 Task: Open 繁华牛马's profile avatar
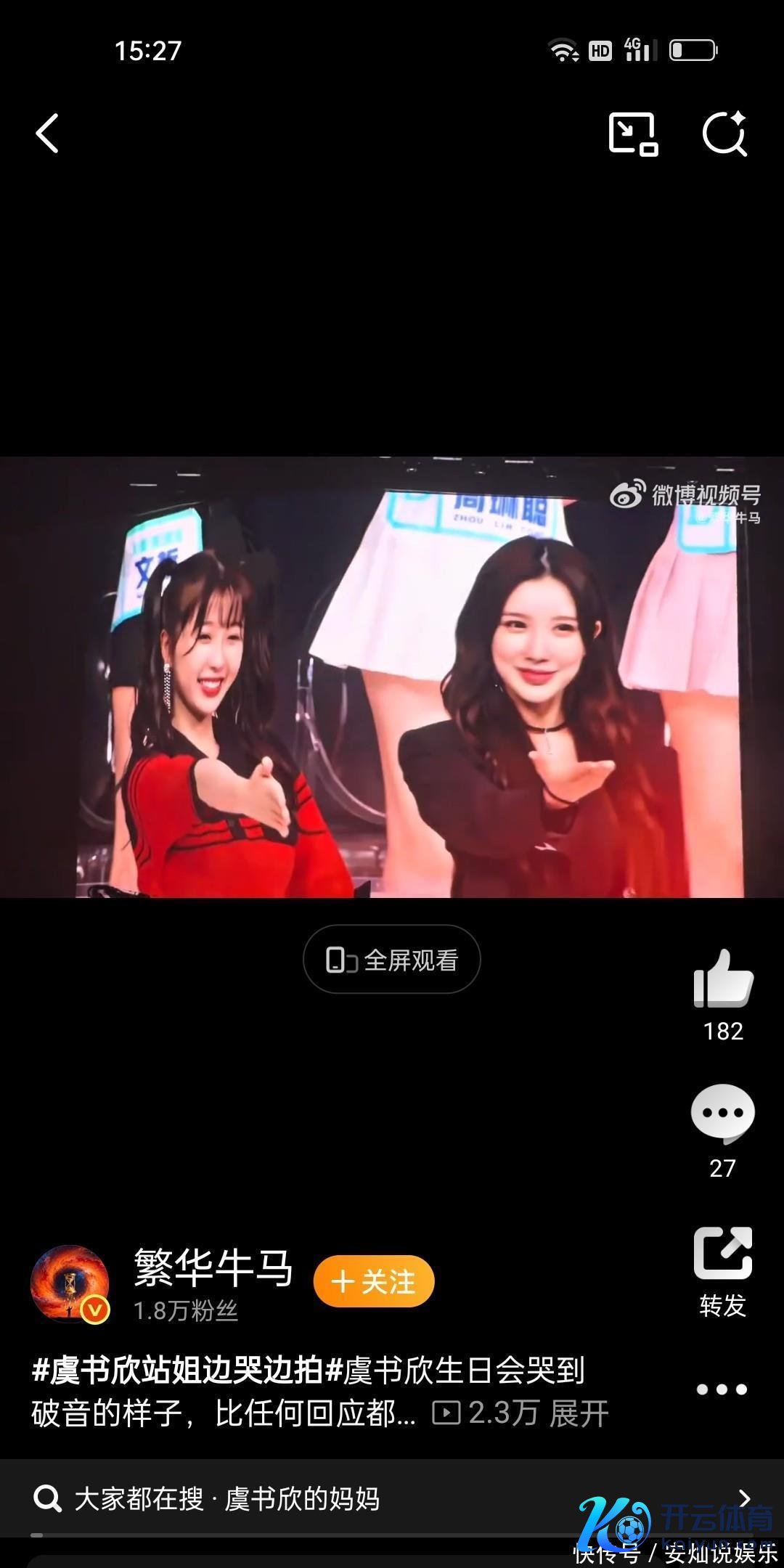point(70,1283)
